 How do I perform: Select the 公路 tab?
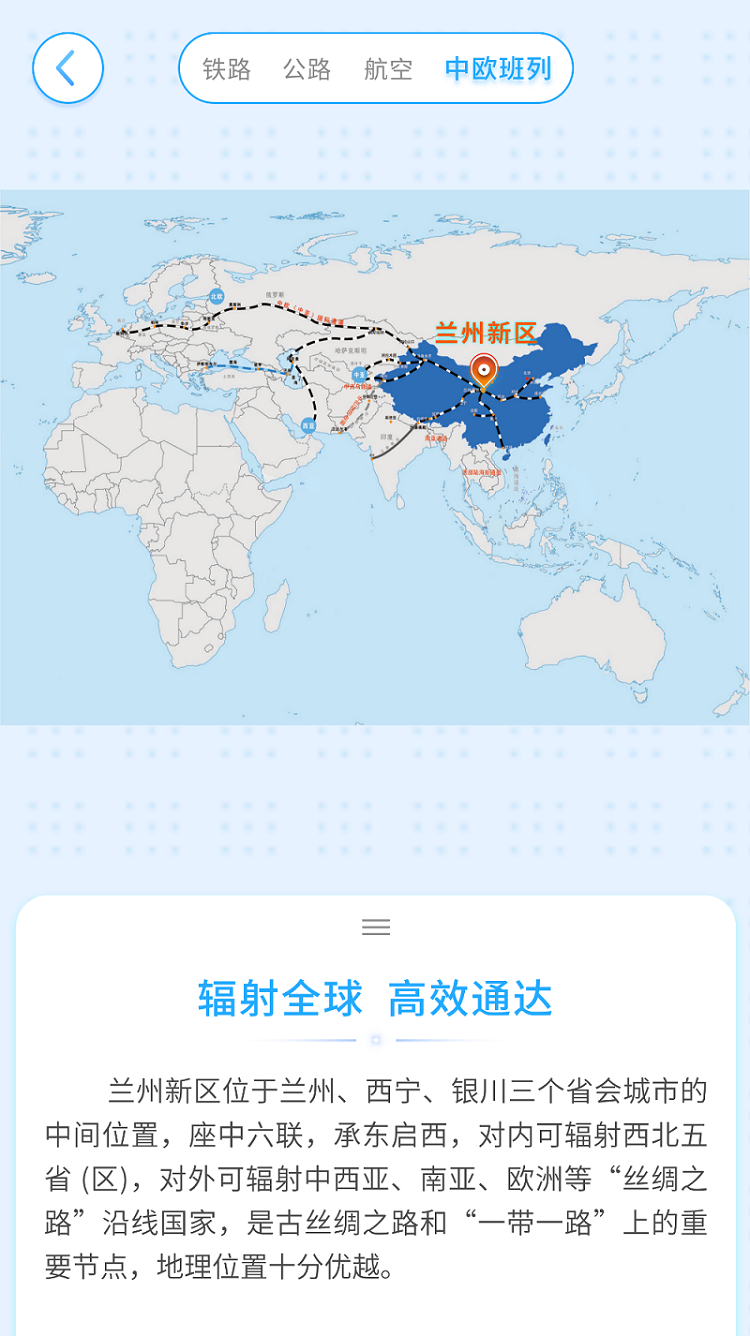[307, 69]
